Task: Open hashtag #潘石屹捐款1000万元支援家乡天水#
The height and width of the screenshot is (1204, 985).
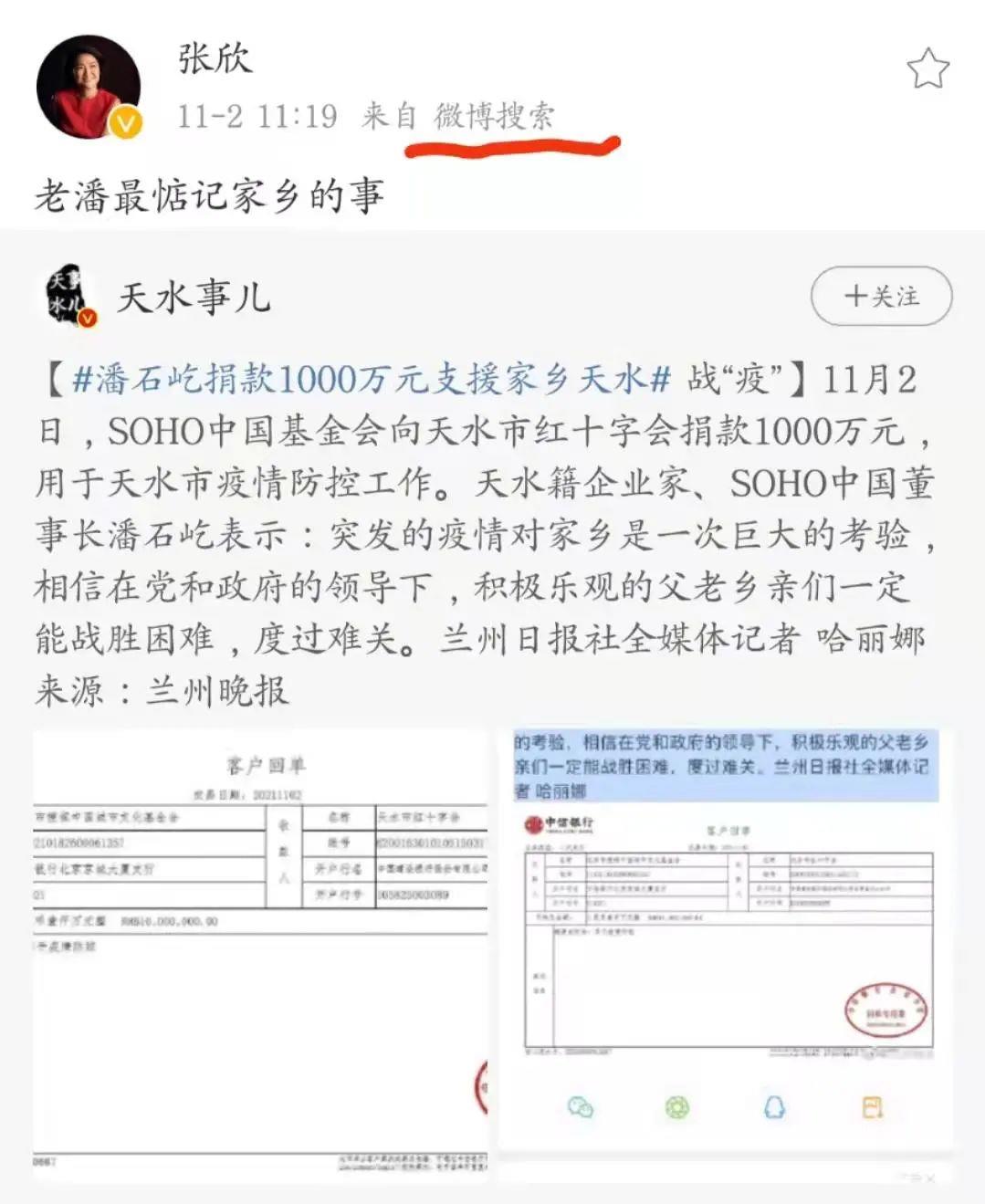Action: pyautogui.click(x=372, y=378)
